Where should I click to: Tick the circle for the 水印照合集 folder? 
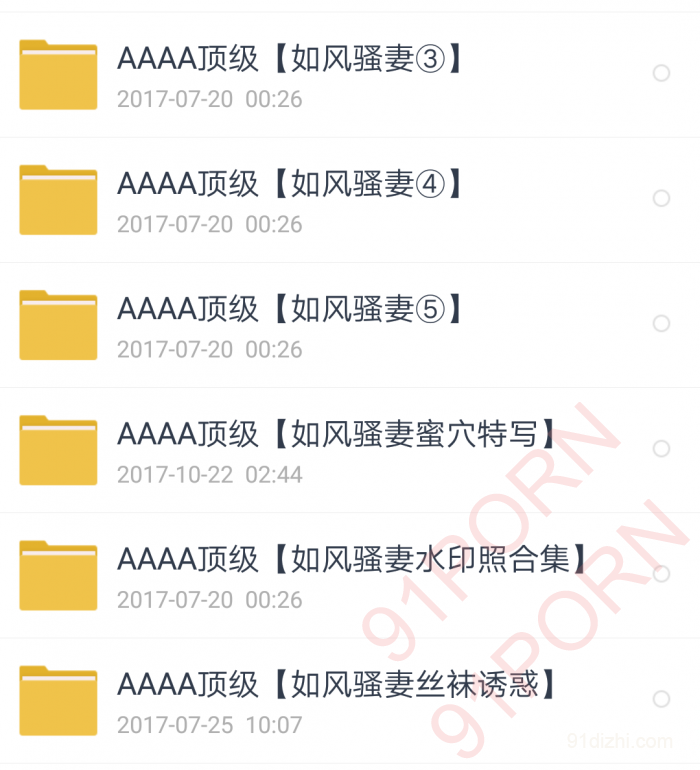tap(661, 573)
